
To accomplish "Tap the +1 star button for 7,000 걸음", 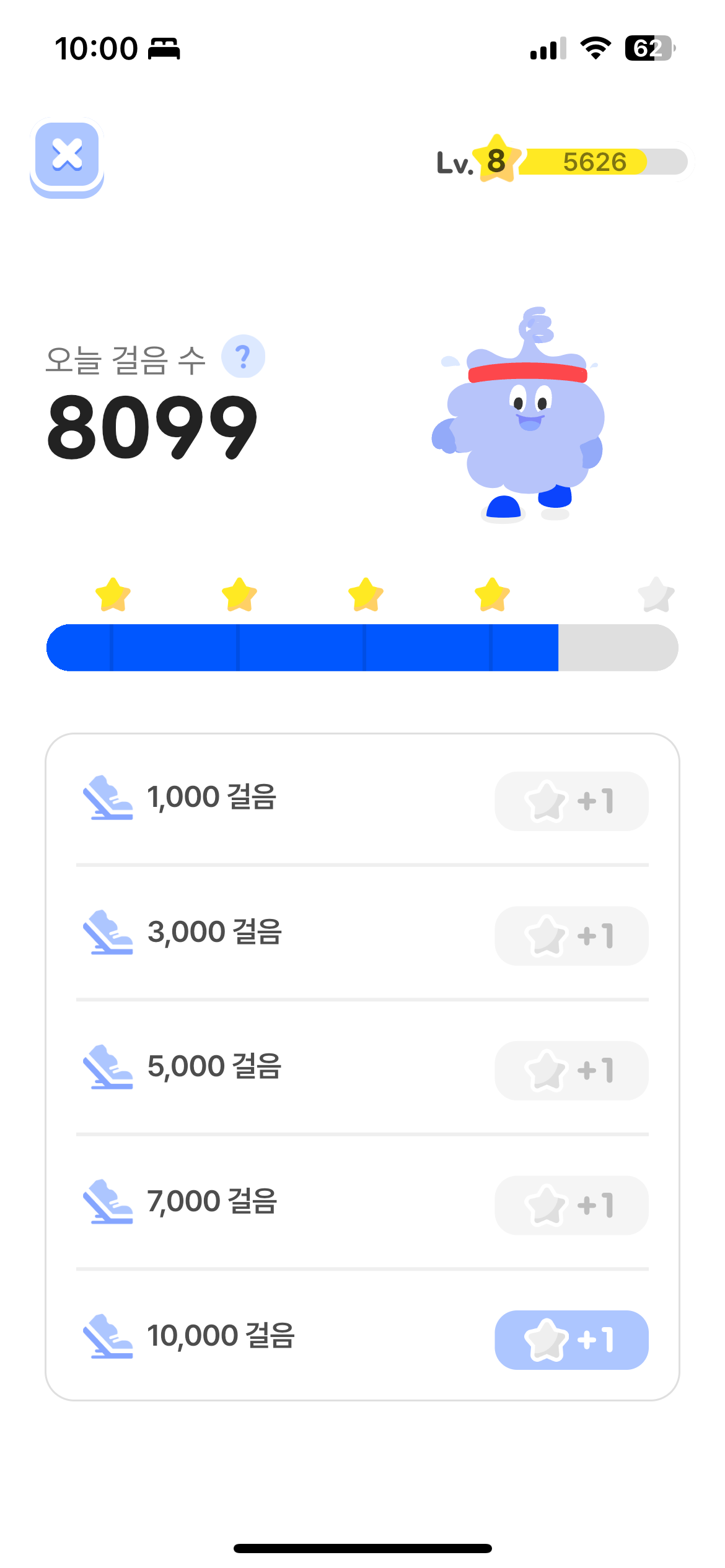I will coord(571,1205).
